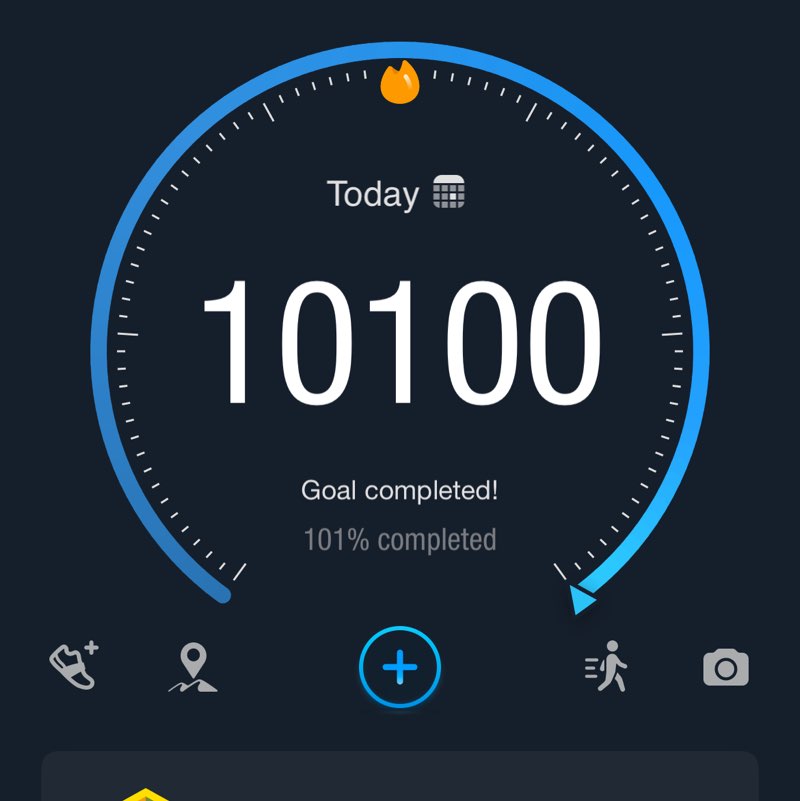Click the Goal completed message
The image size is (800, 801).
(401, 490)
